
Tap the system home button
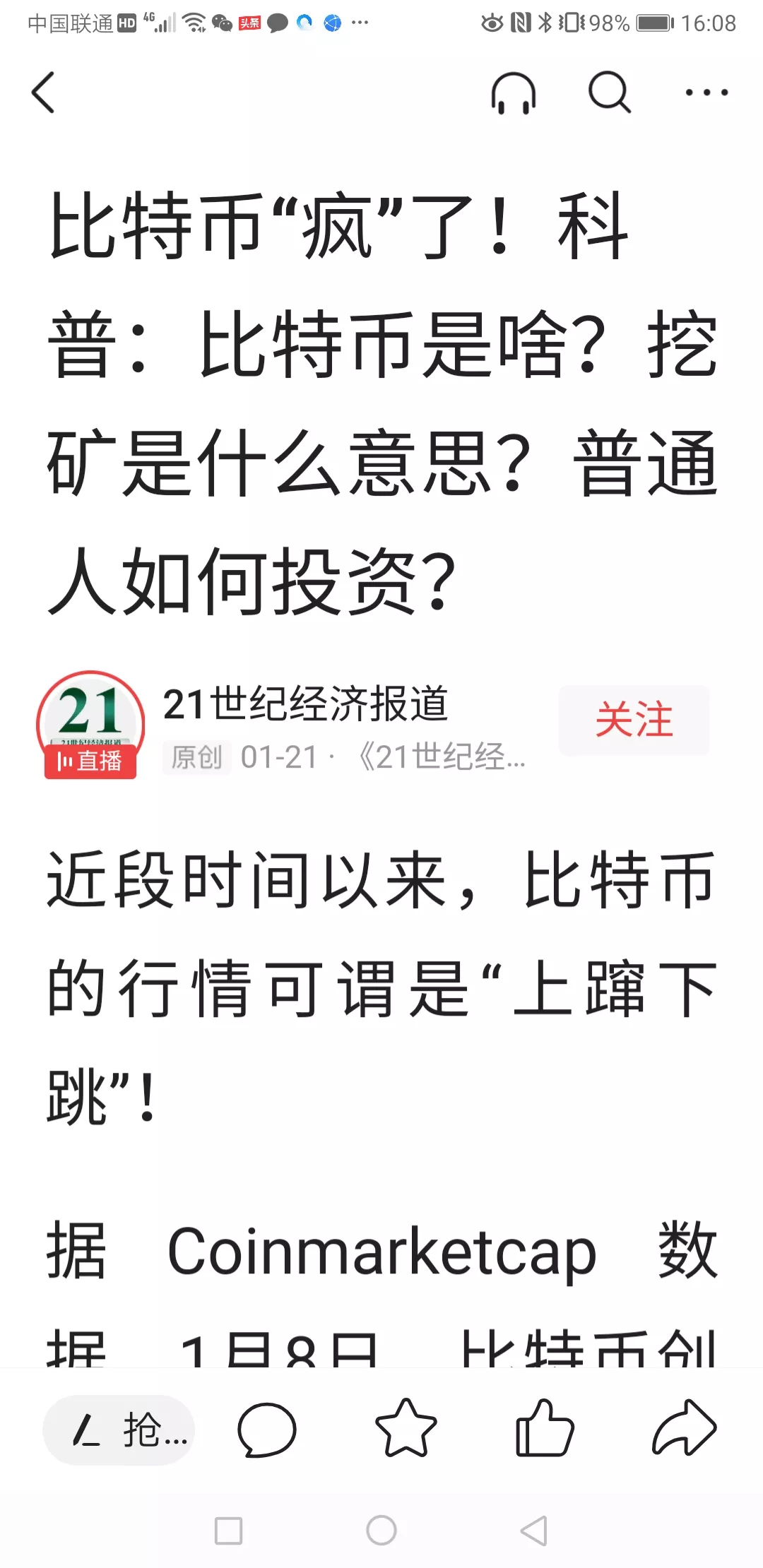[x=381, y=1531]
